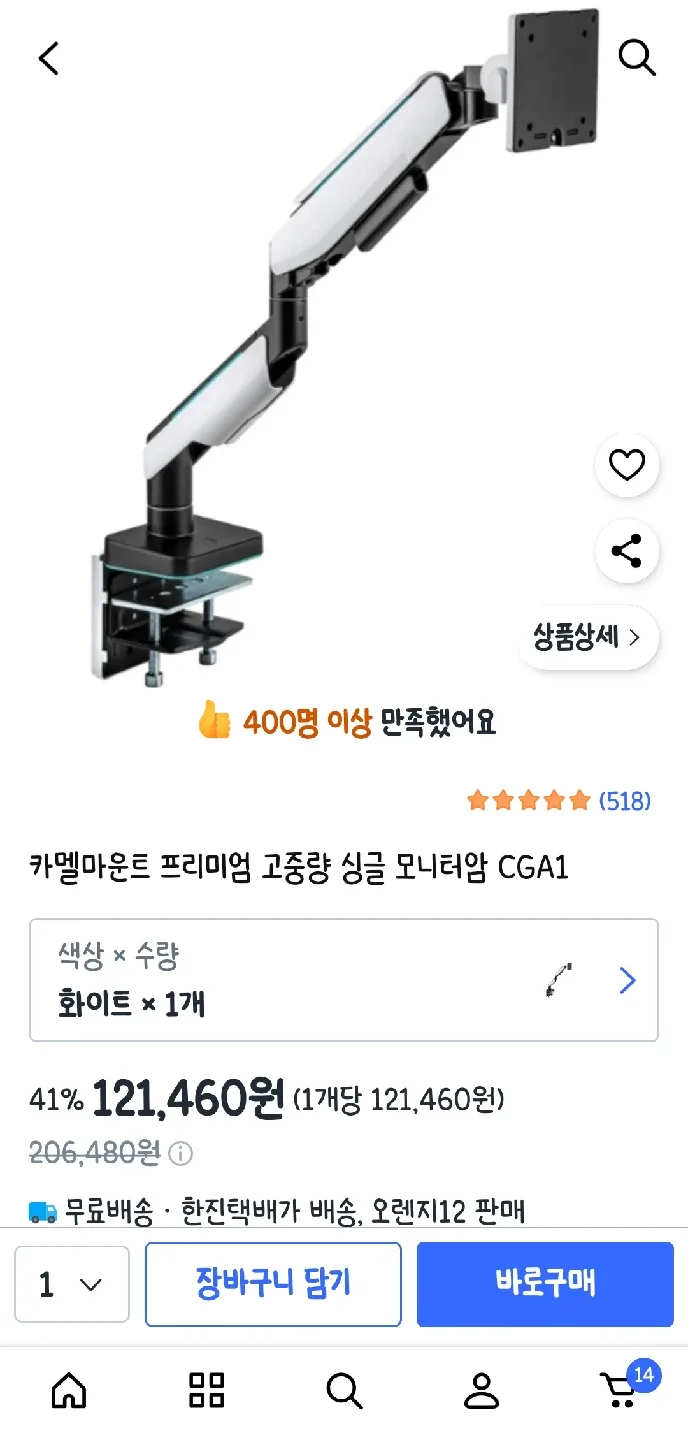Show price info for 206,480원
This screenshot has width=688, height=1440.
180,1154
